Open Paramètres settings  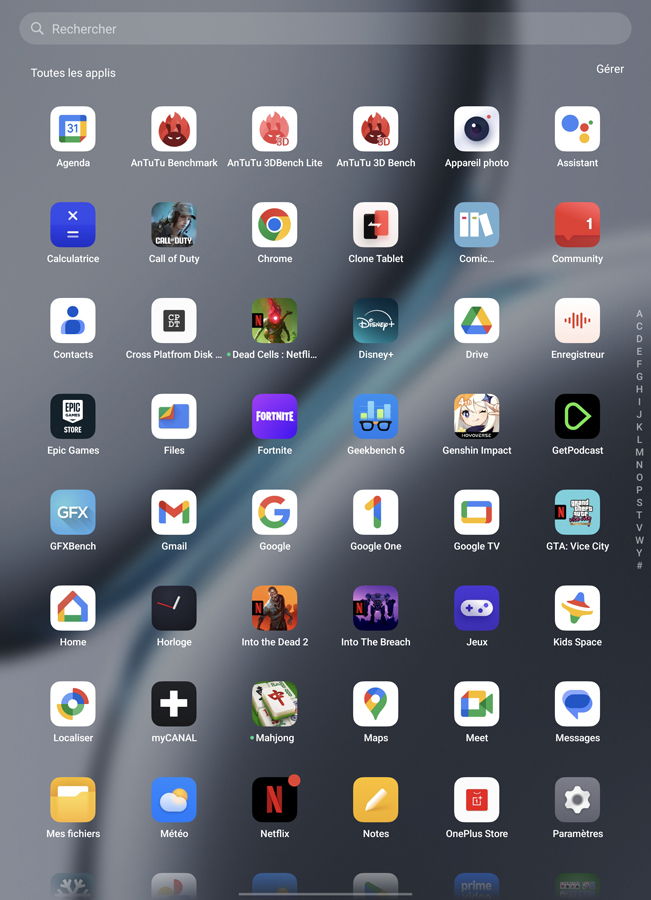pos(577,800)
